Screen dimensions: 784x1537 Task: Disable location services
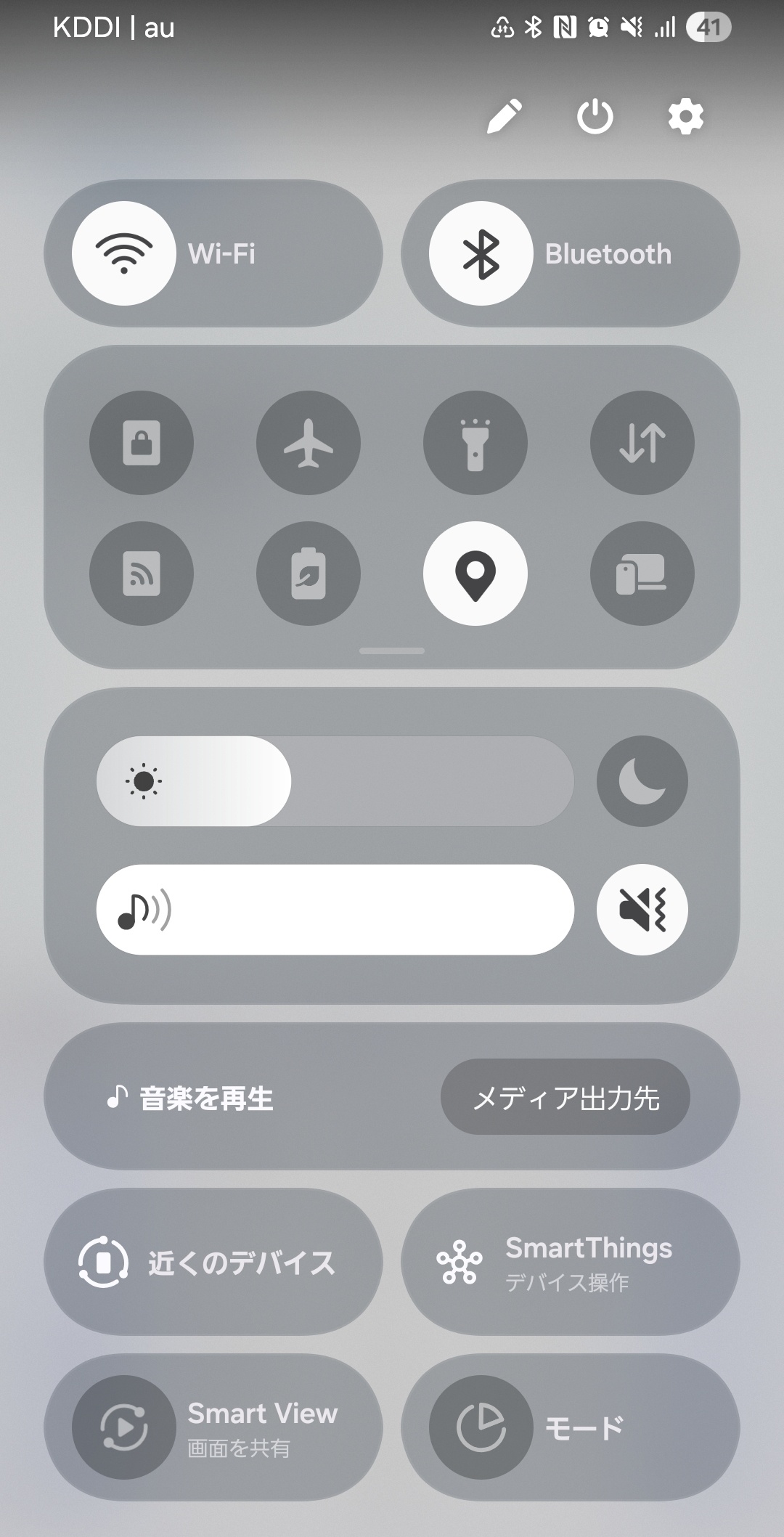click(x=475, y=574)
